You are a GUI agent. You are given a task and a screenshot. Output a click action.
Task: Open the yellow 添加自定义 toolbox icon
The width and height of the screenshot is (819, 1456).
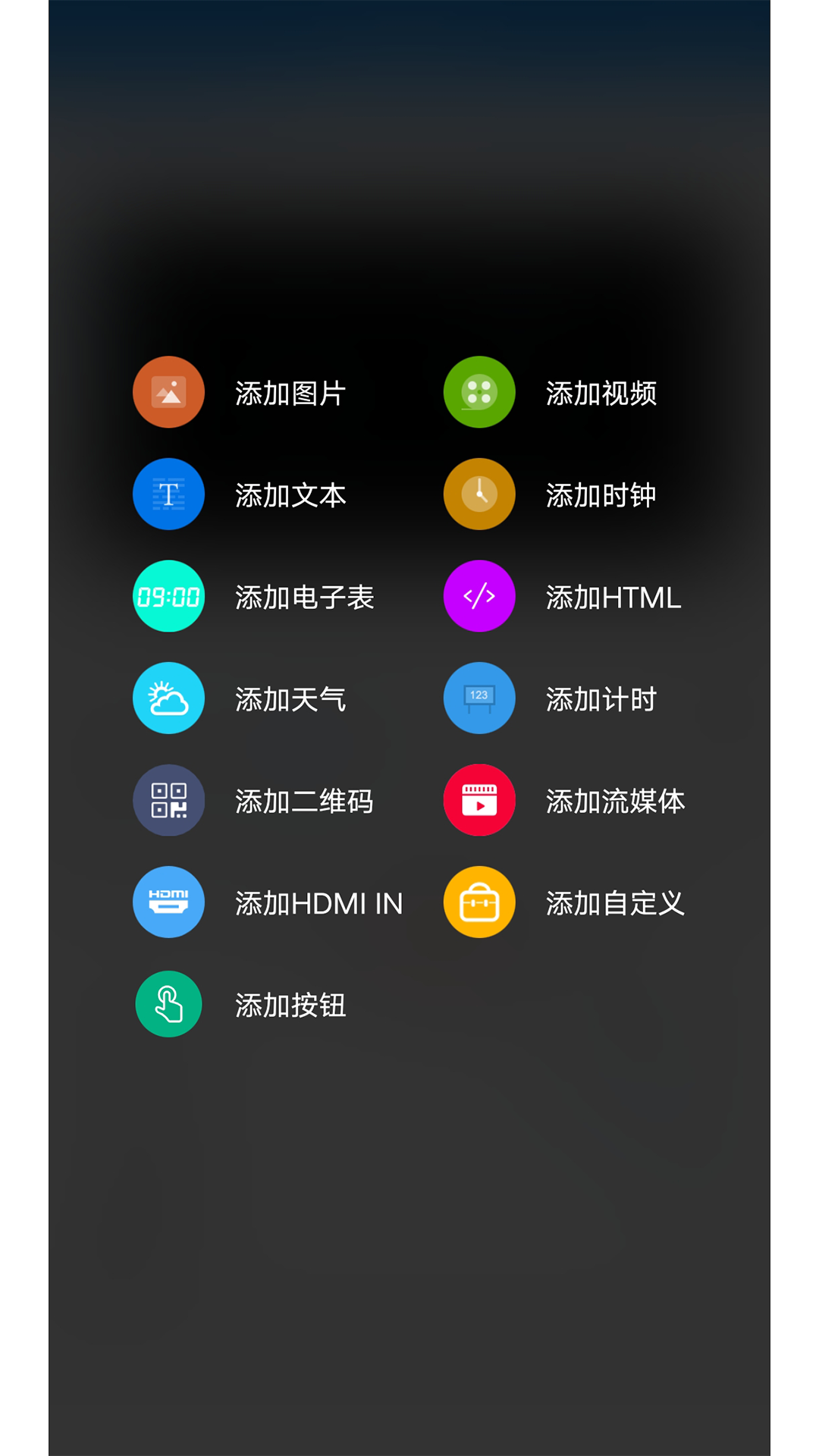click(479, 902)
